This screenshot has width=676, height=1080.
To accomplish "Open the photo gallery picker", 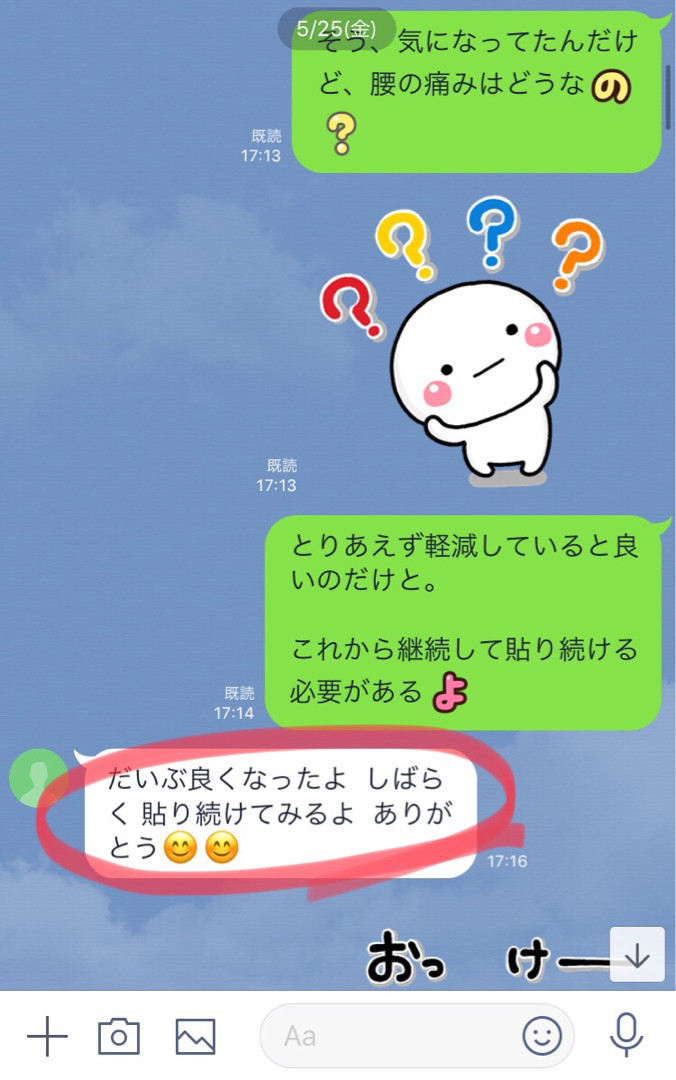I will pyautogui.click(x=195, y=1036).
